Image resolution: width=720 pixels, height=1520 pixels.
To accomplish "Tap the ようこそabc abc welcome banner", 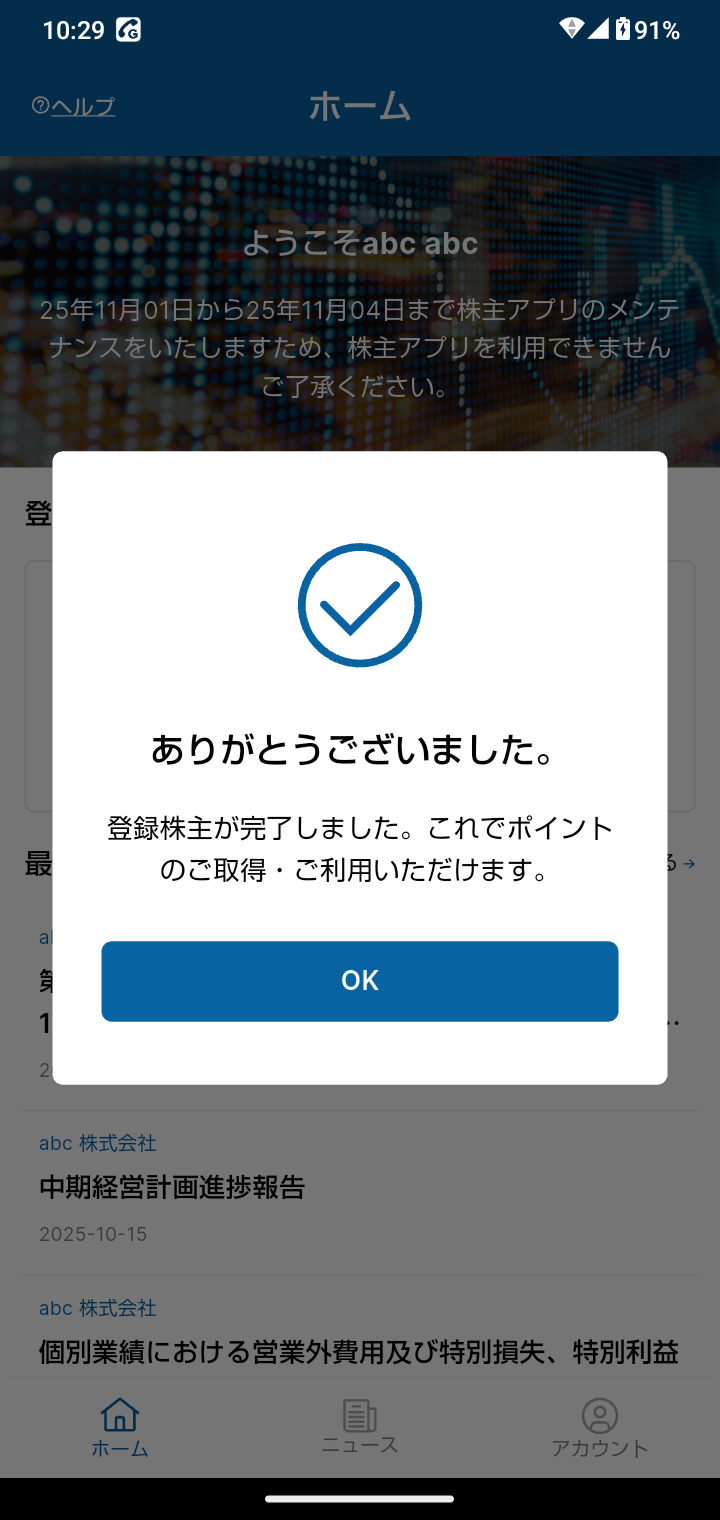I will coord(360,242).
